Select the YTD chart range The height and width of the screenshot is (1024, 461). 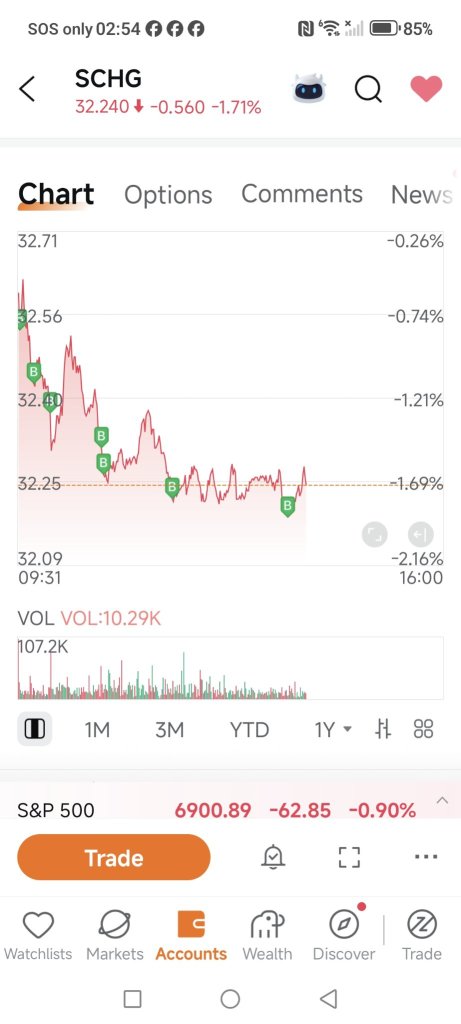click(x=249, y=729)
